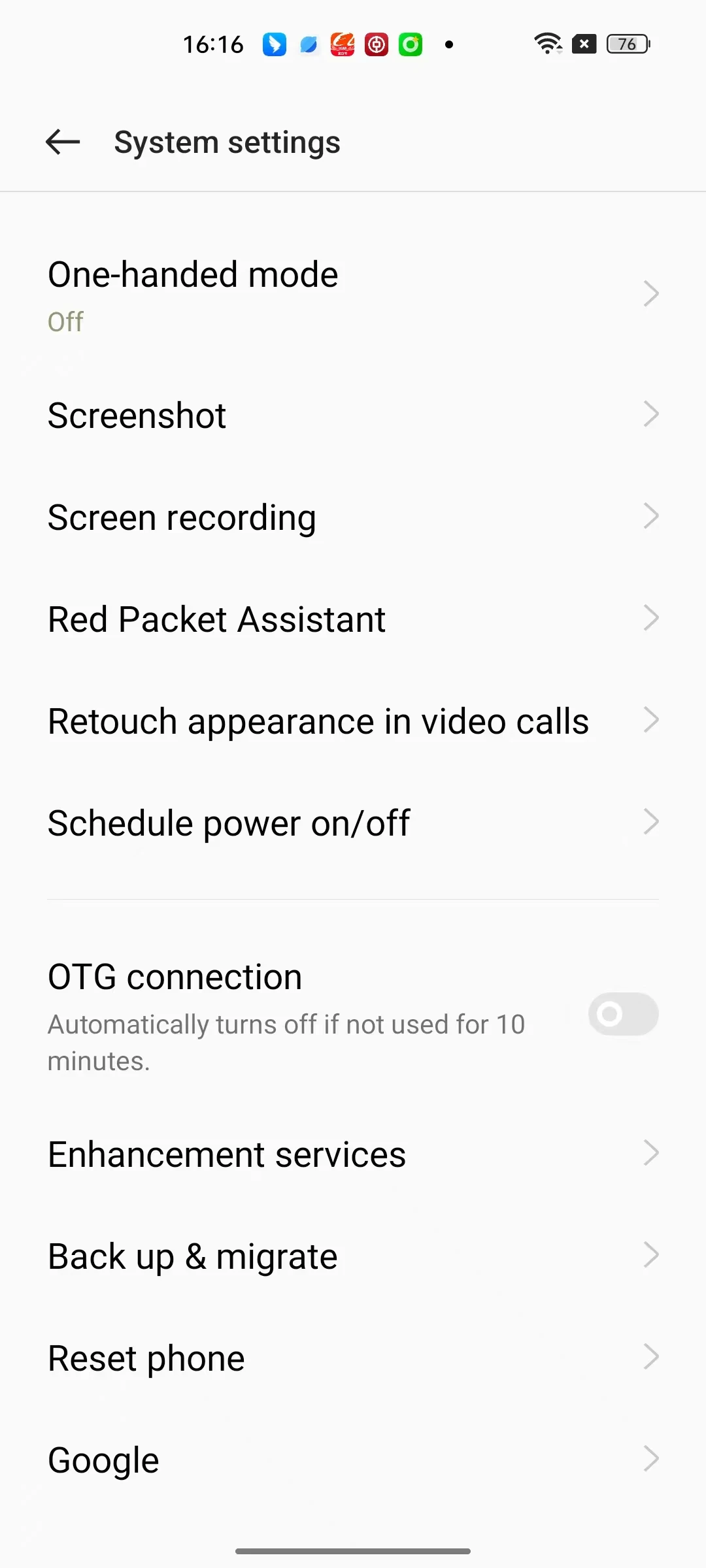Go back from System settings
The width and height of the screenshot is (706, 1568).
[x=63, y=142]
